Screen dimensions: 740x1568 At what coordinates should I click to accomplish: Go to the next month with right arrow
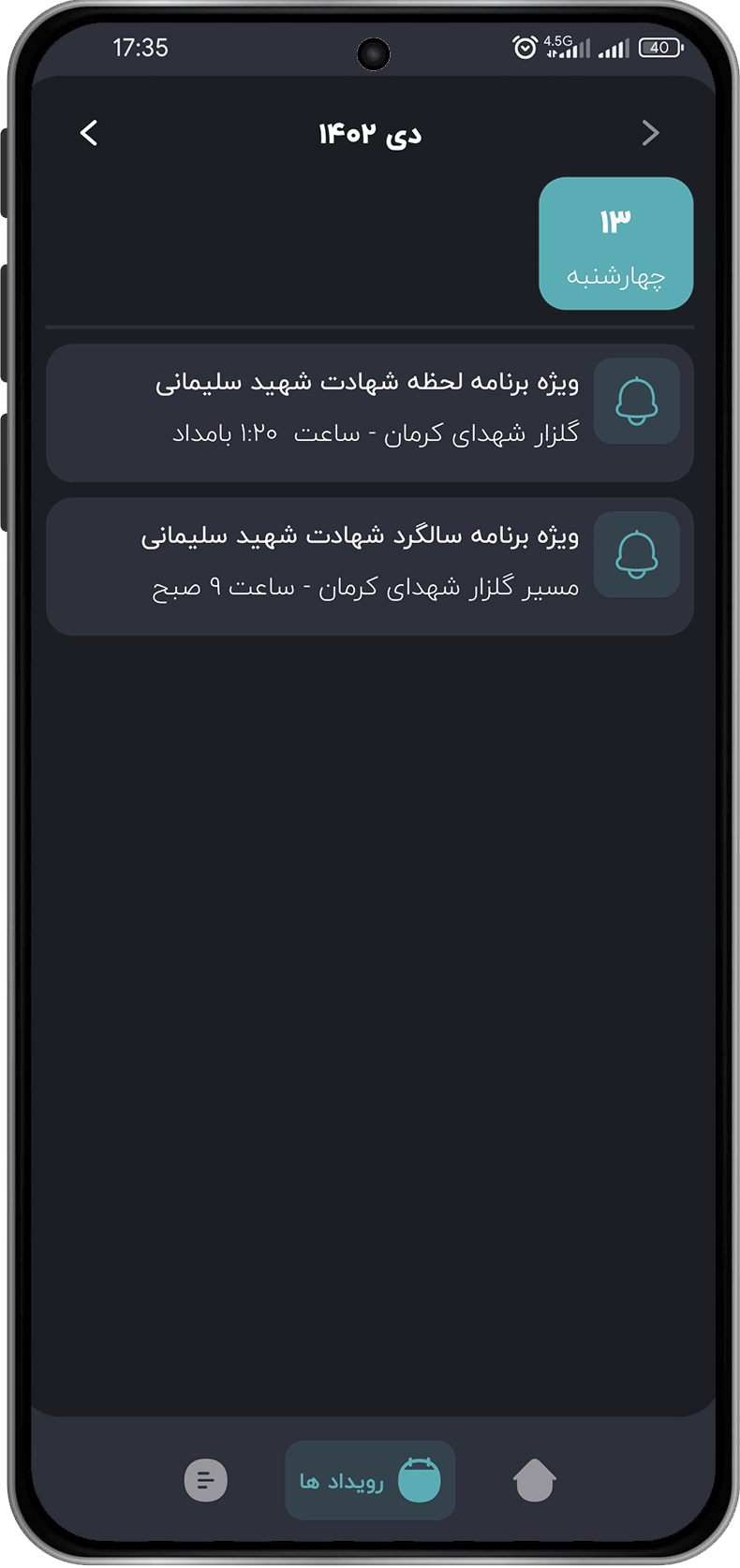(650, 133)
